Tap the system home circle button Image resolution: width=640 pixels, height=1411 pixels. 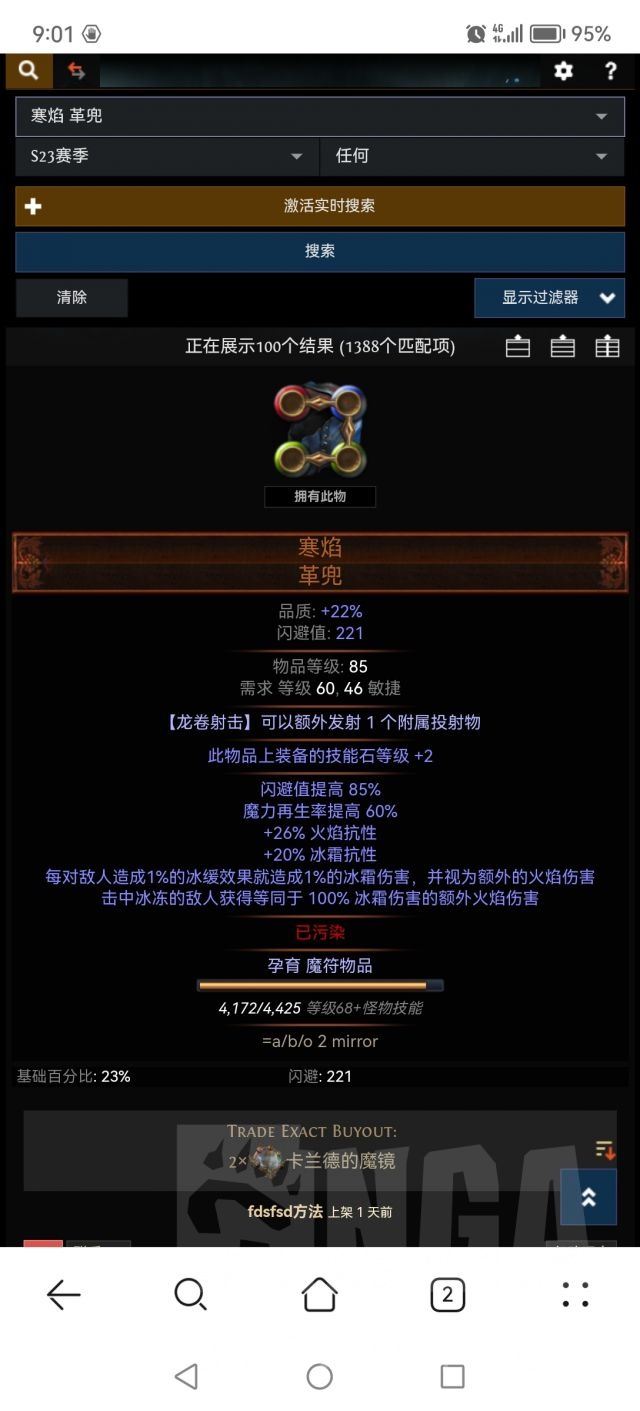click(320, 1377)
